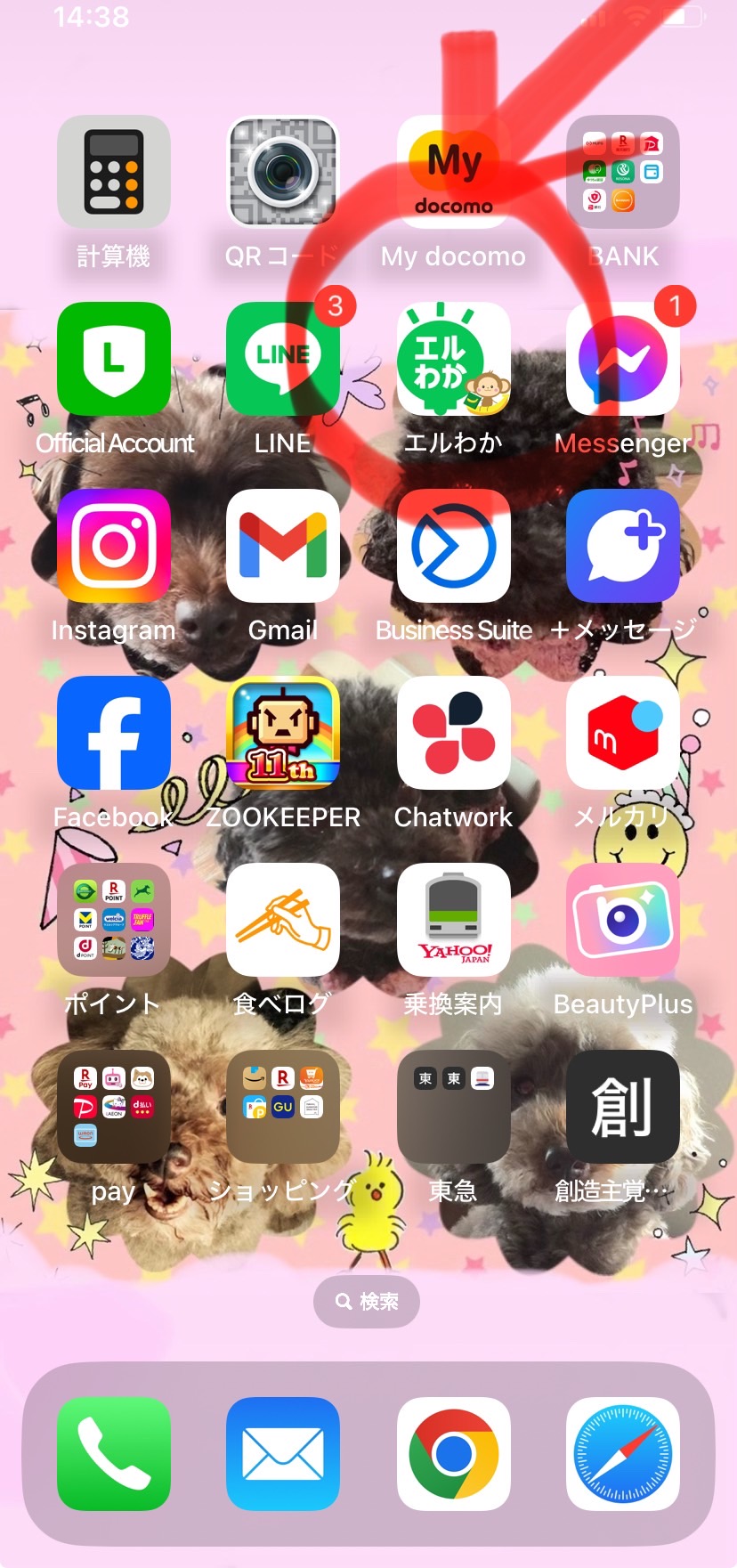Launch Business Suite
The width and height of the screenshot is (737, 1568).
pos(454,546)
